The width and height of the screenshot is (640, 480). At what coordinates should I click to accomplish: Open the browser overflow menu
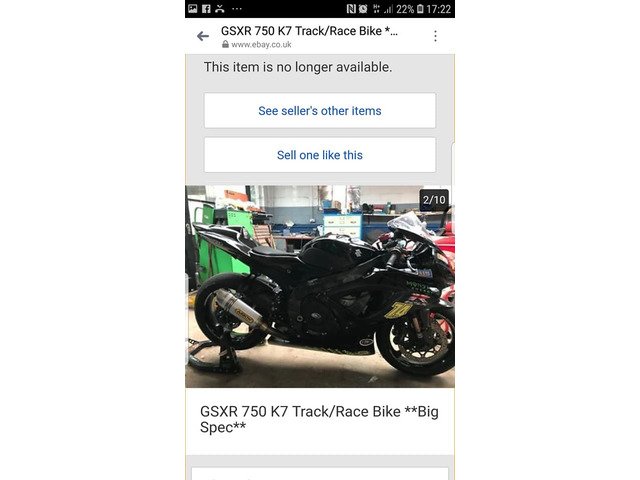pos(435,36)
